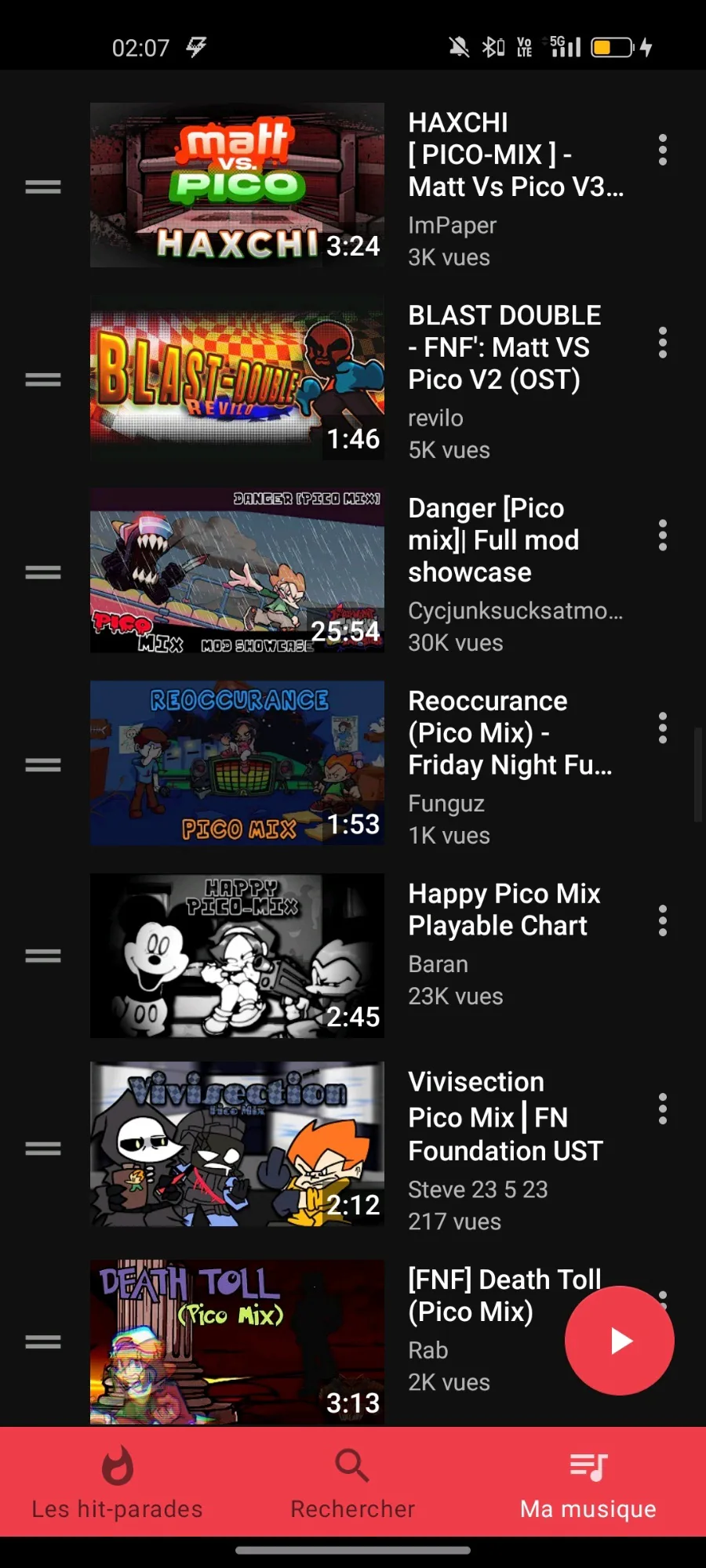This screenshot has width=706, height=1568.
Task: Tap reorder handle beside Happy Pico Mix
Action: pos(43,956)
